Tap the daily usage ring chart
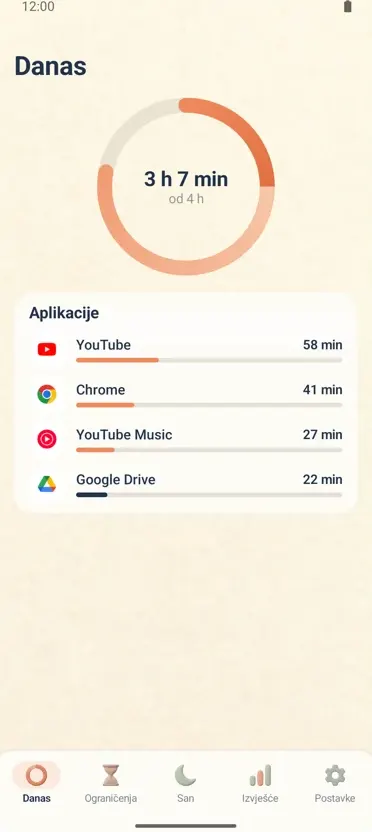 (186, 186)
